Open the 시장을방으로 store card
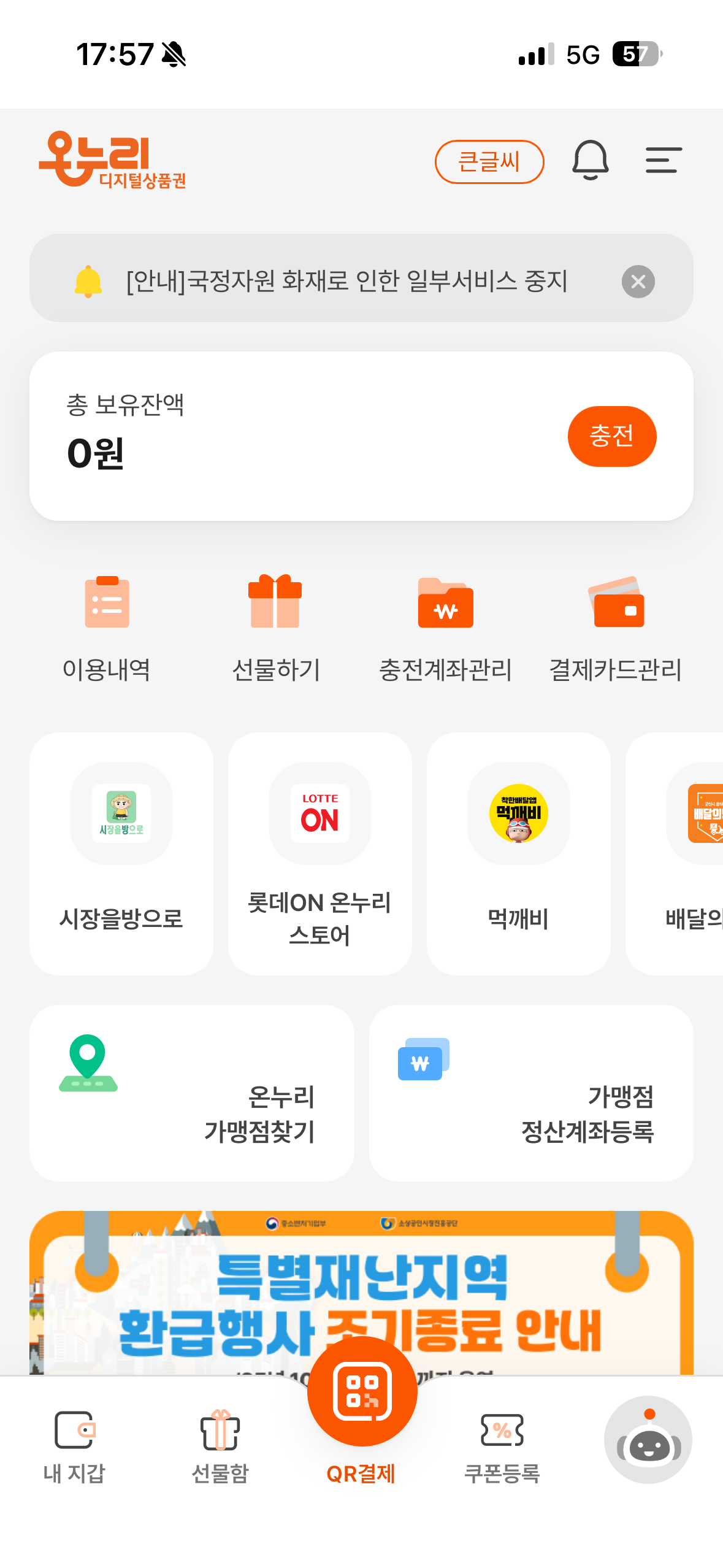 pyautogui.click(x=121, y=853)
